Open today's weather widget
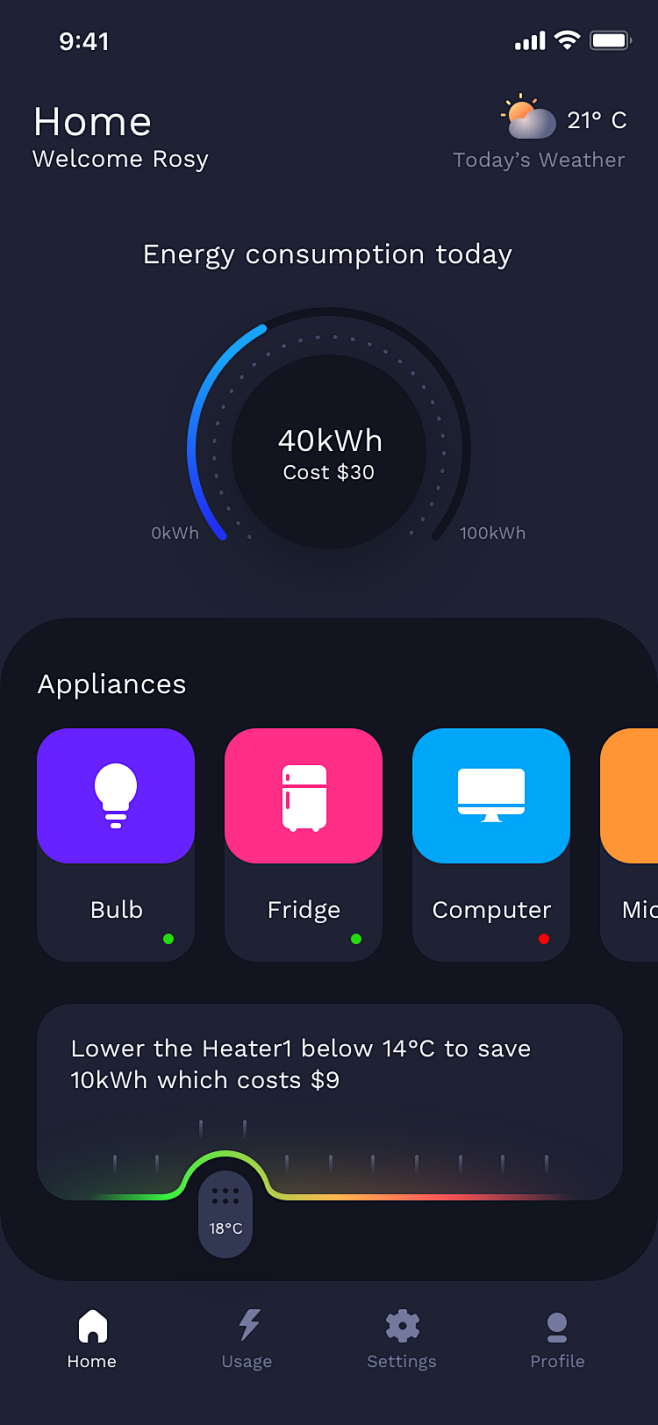The image size is (658, 1425). (x=563, y=135)
